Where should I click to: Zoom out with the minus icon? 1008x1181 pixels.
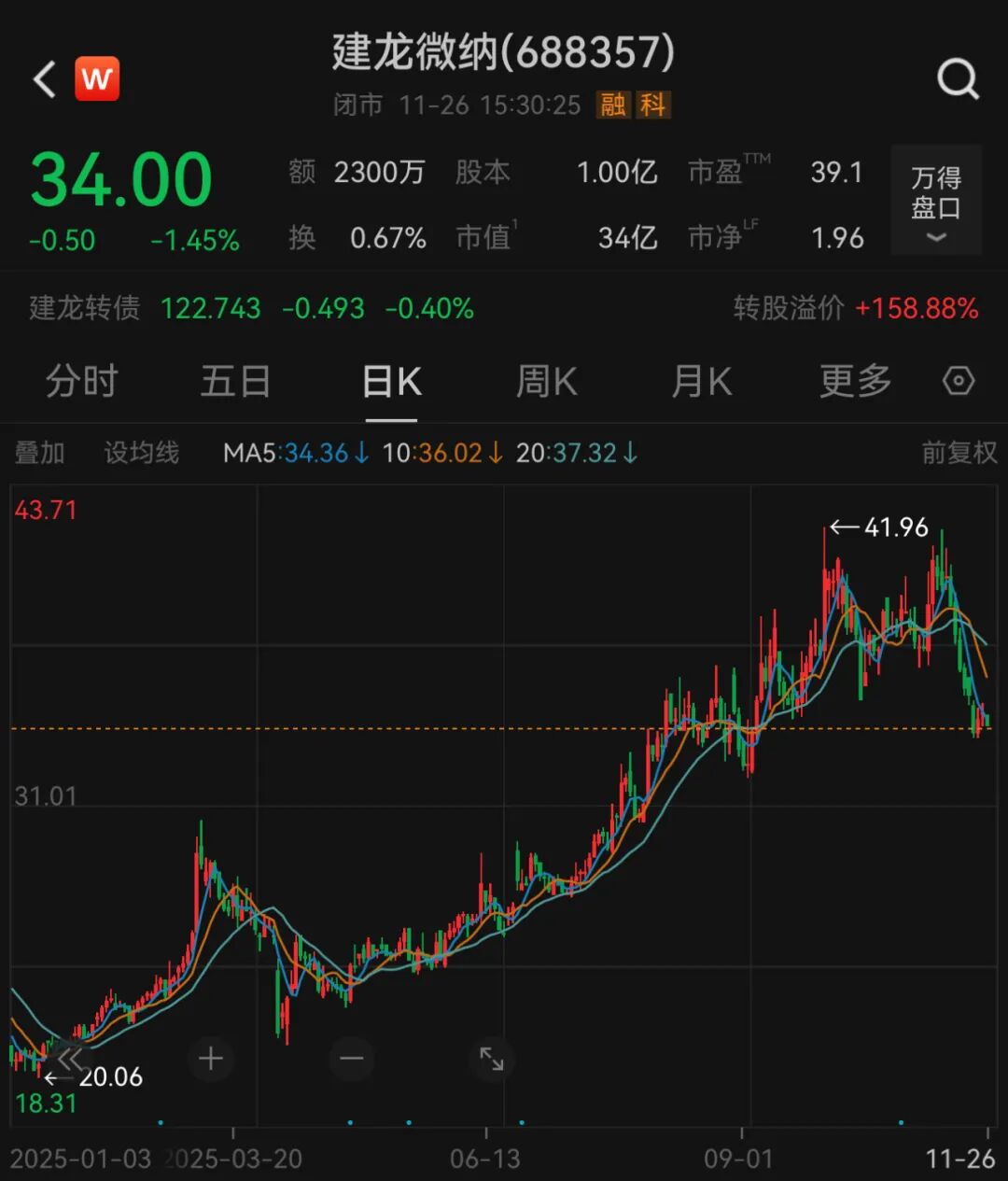pyautogui.click(x=351, y=1059)
